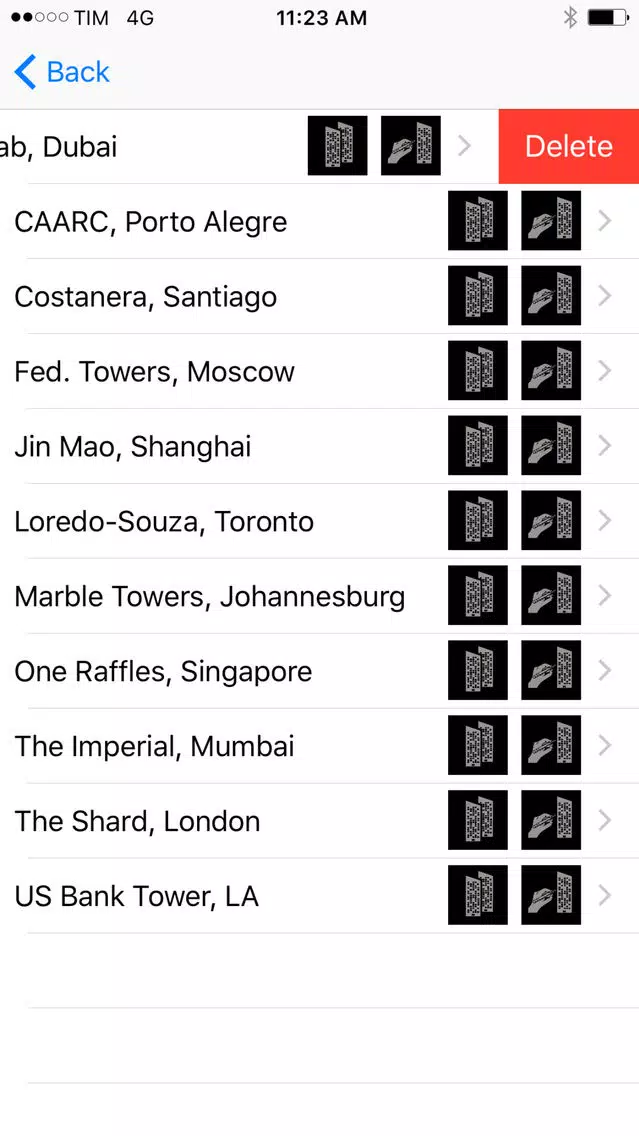Screen dimensions: 639x1136
Task: Select One Raffles, Singapore
Action: coord(320,671)
